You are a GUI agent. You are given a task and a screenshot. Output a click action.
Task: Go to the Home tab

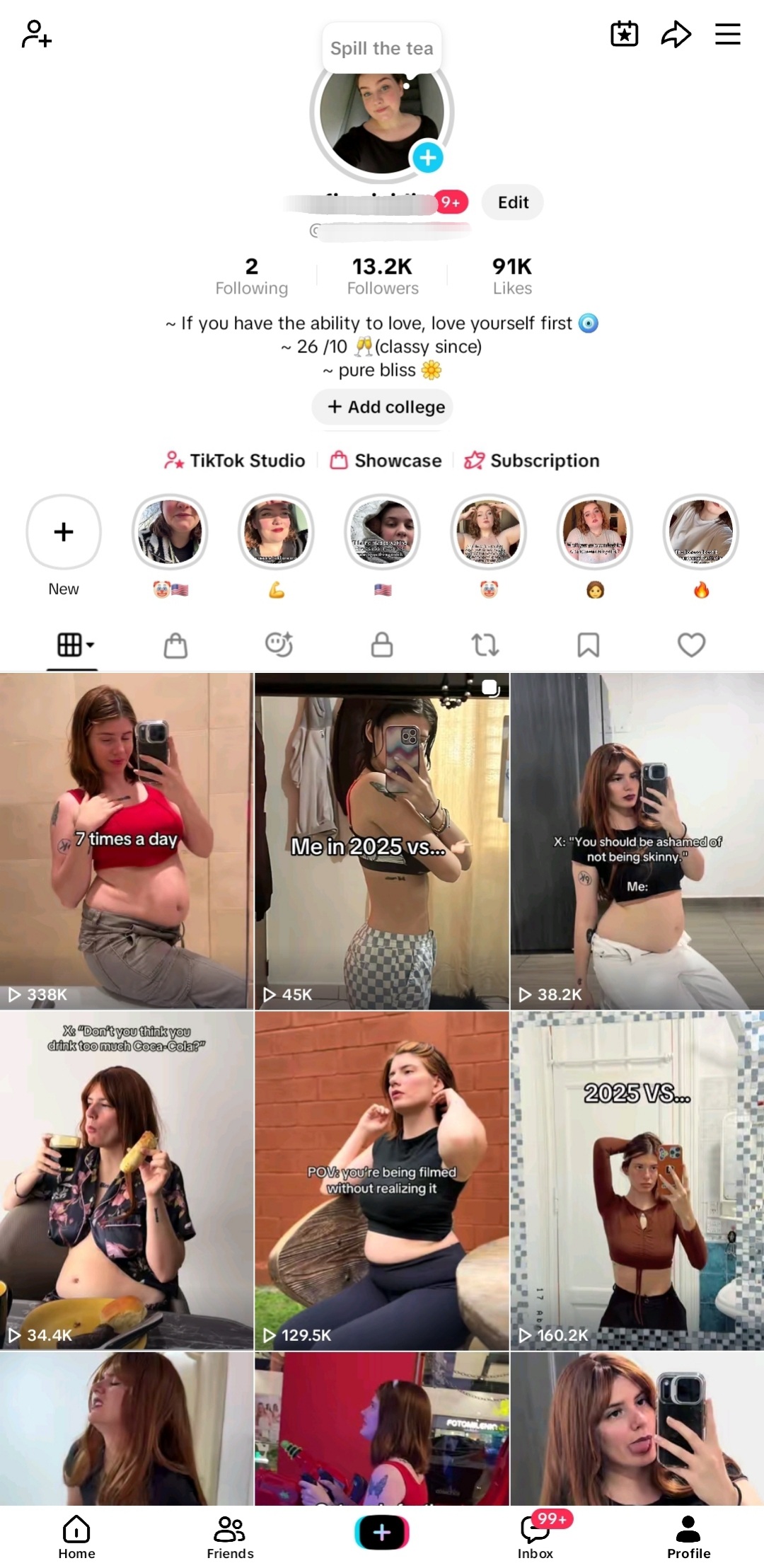tap(76, 1537)
